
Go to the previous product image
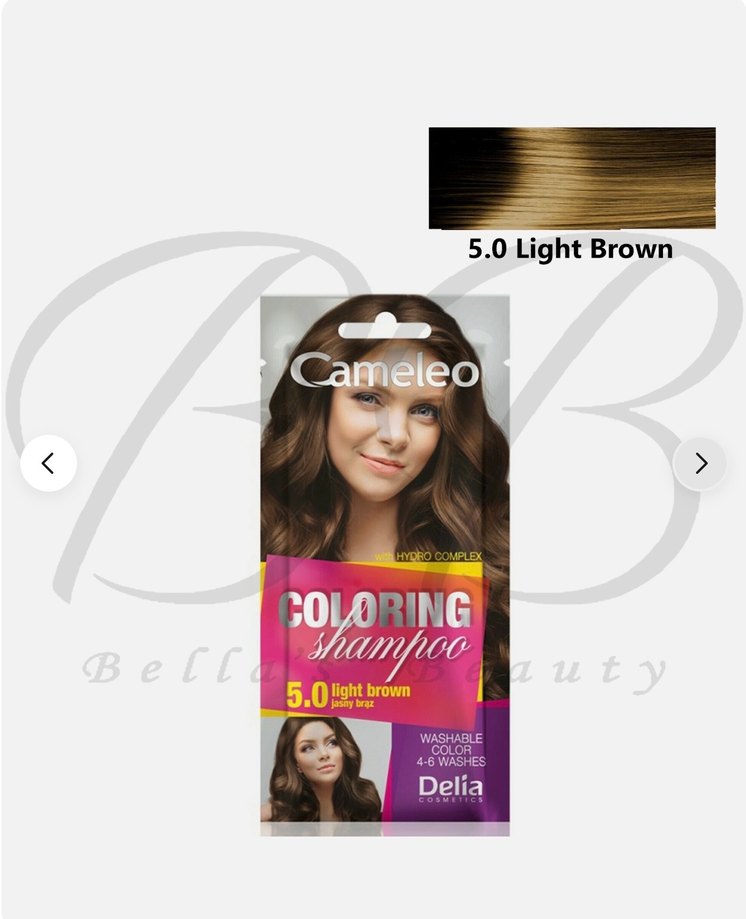pyautogui.click(x=48, y=463)
